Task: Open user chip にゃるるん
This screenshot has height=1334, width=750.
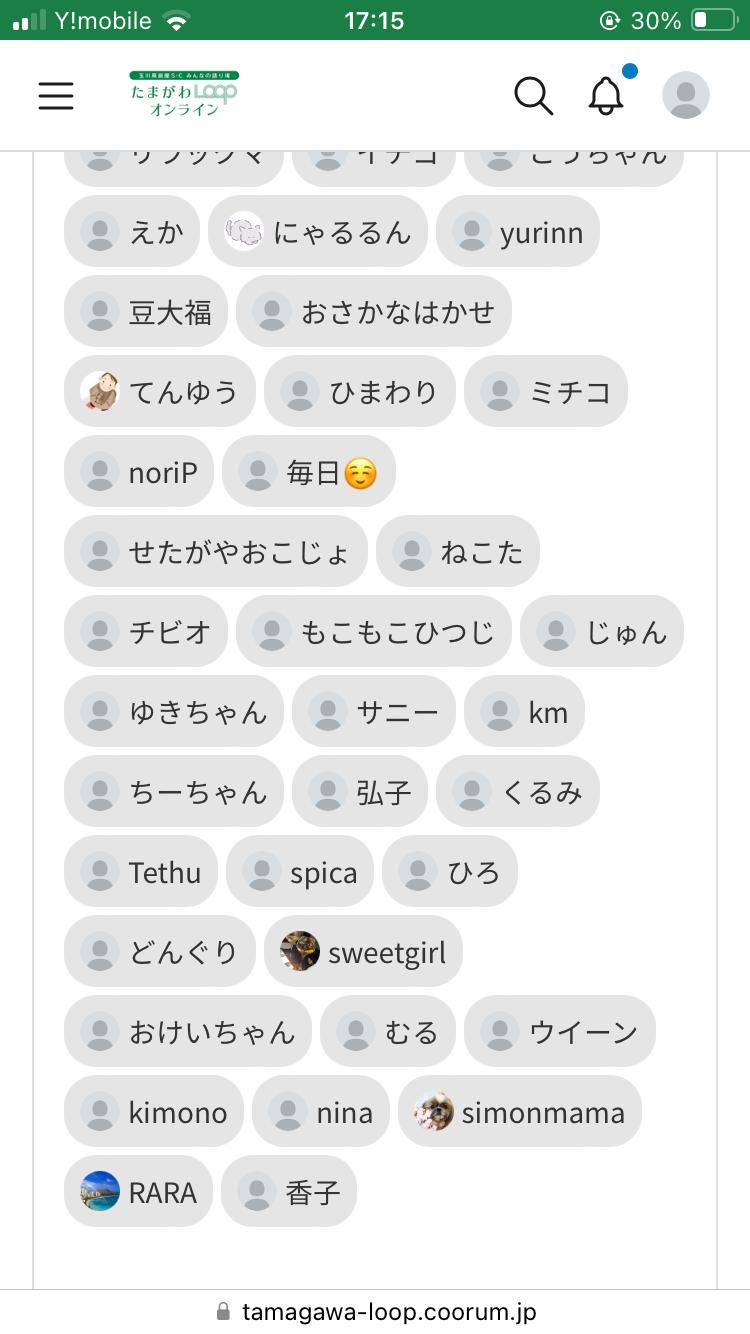Action: [318, 231]
